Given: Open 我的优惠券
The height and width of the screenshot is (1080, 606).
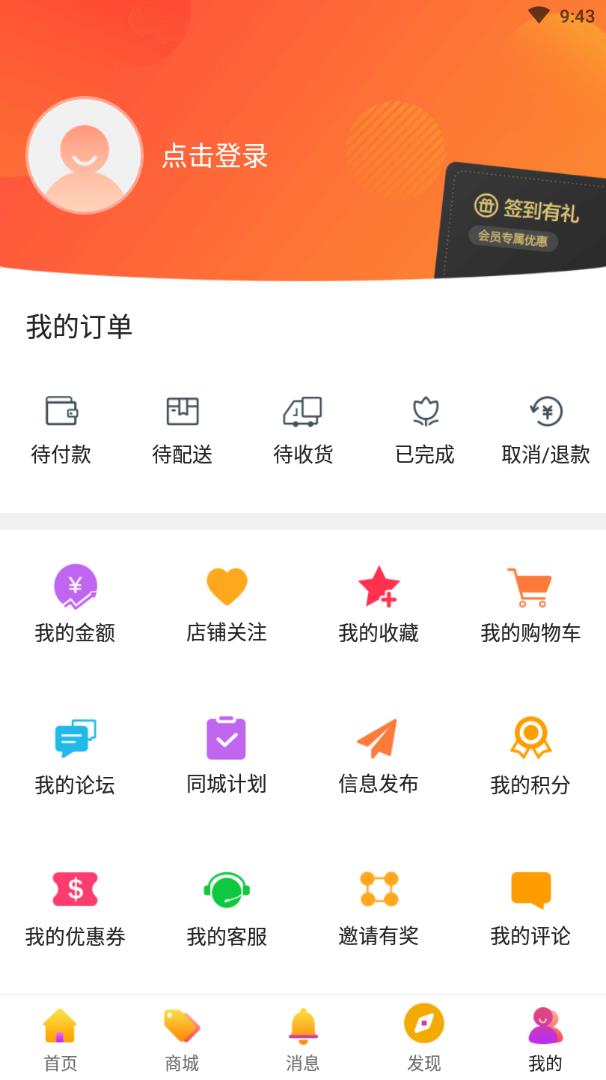Looking at the screenshot, I should [75, 907].
